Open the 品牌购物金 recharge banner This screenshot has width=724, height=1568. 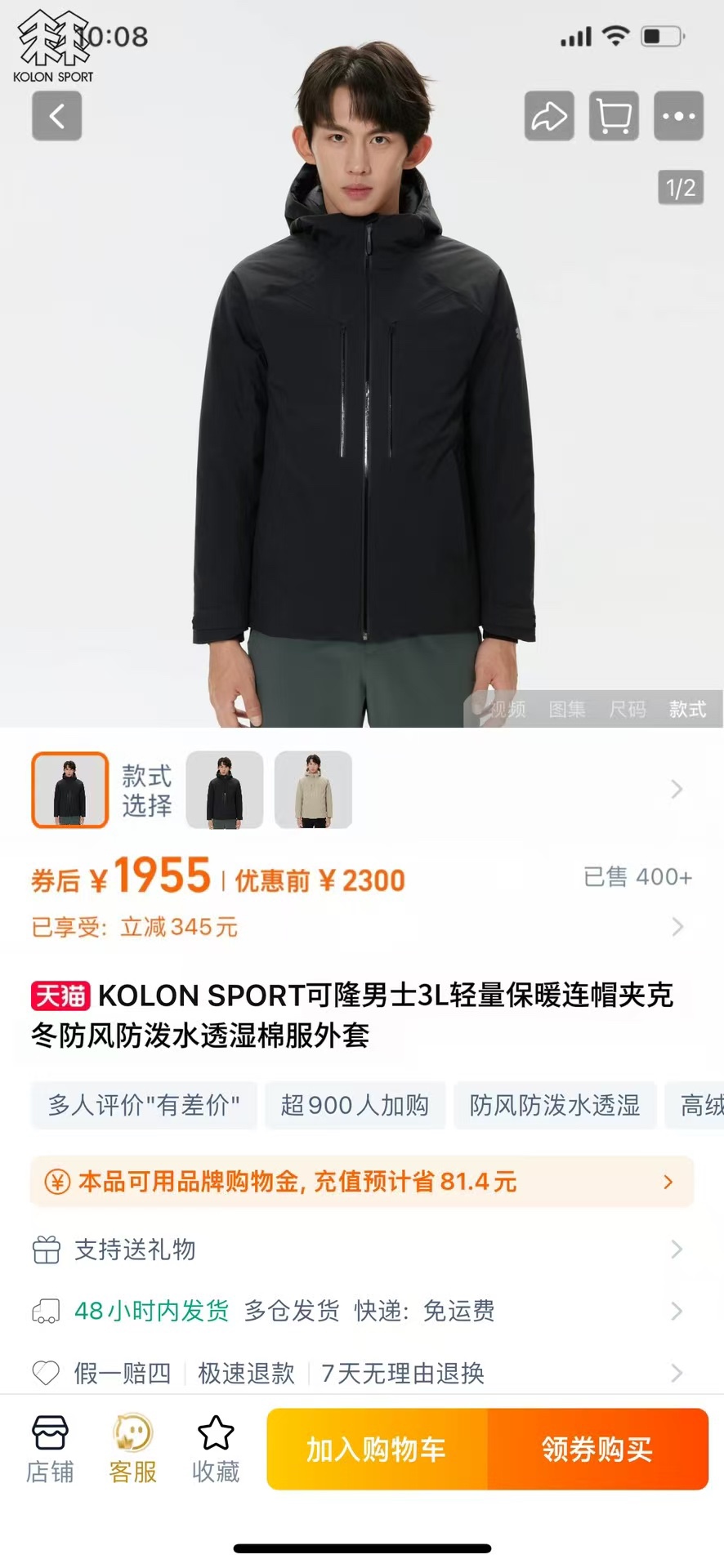(x=361, y=1182)
